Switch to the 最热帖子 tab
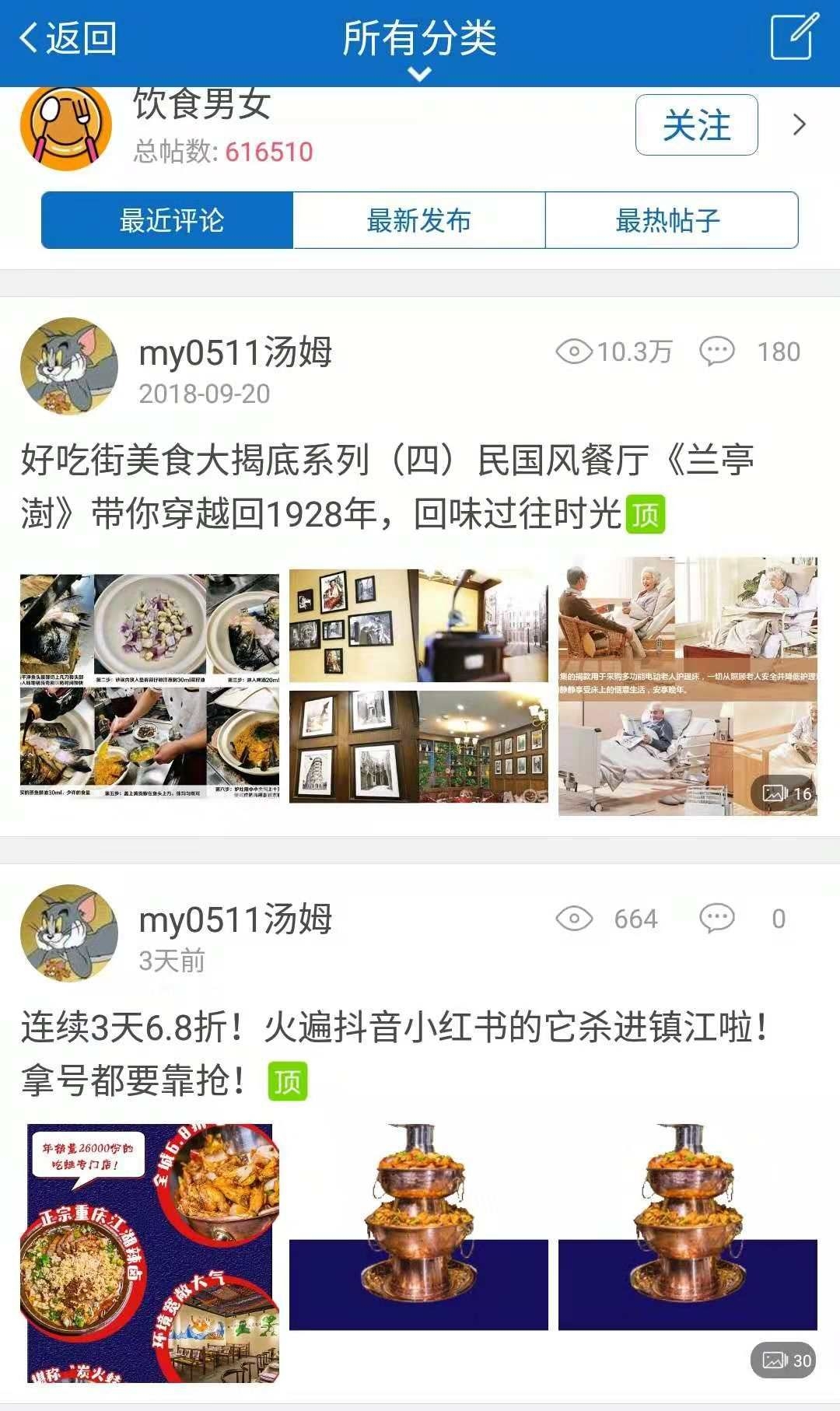The image size is (840, 1411). pyautogui.click(x=670, y=221)
